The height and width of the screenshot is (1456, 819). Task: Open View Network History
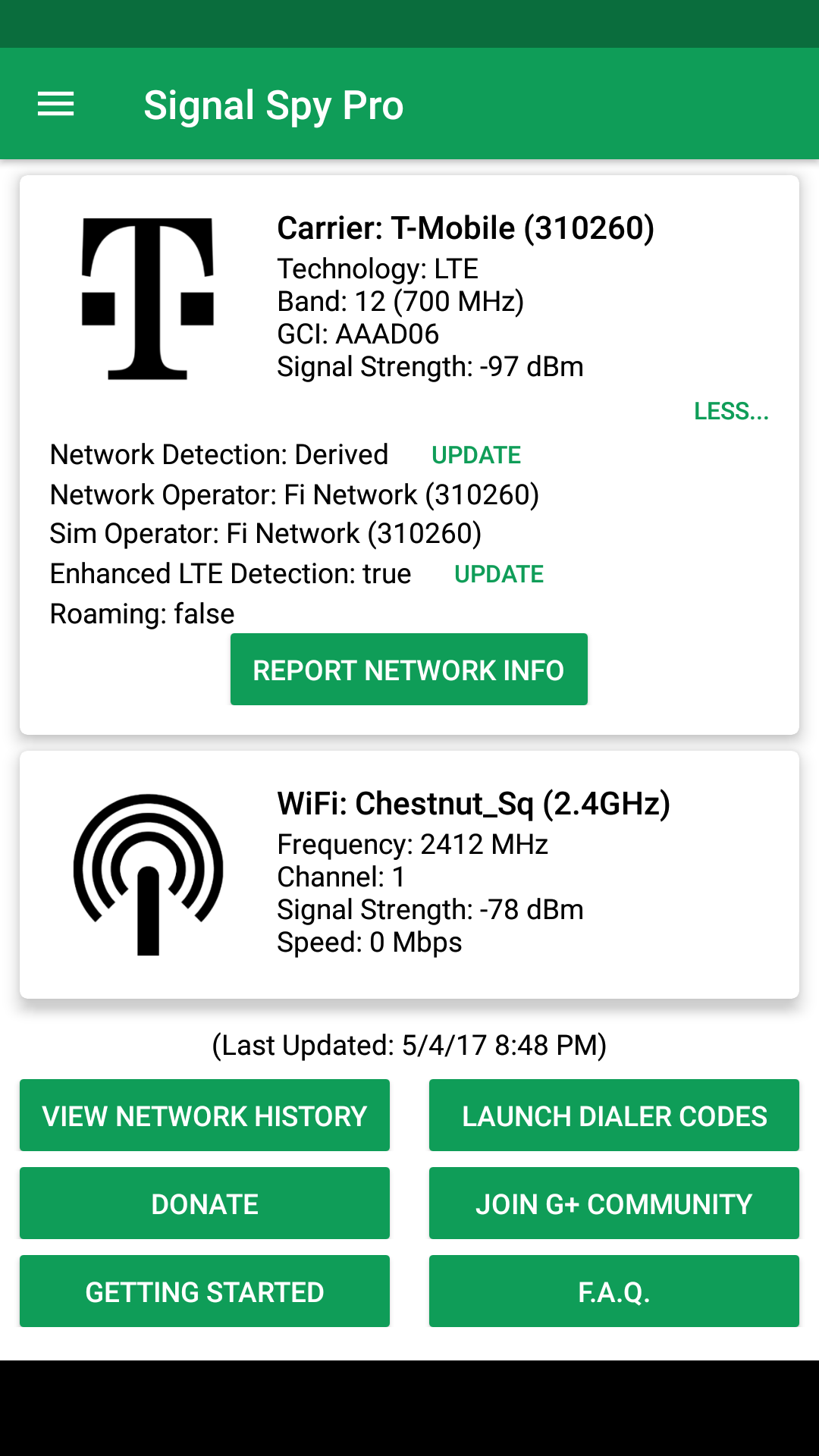[205, 1116]
